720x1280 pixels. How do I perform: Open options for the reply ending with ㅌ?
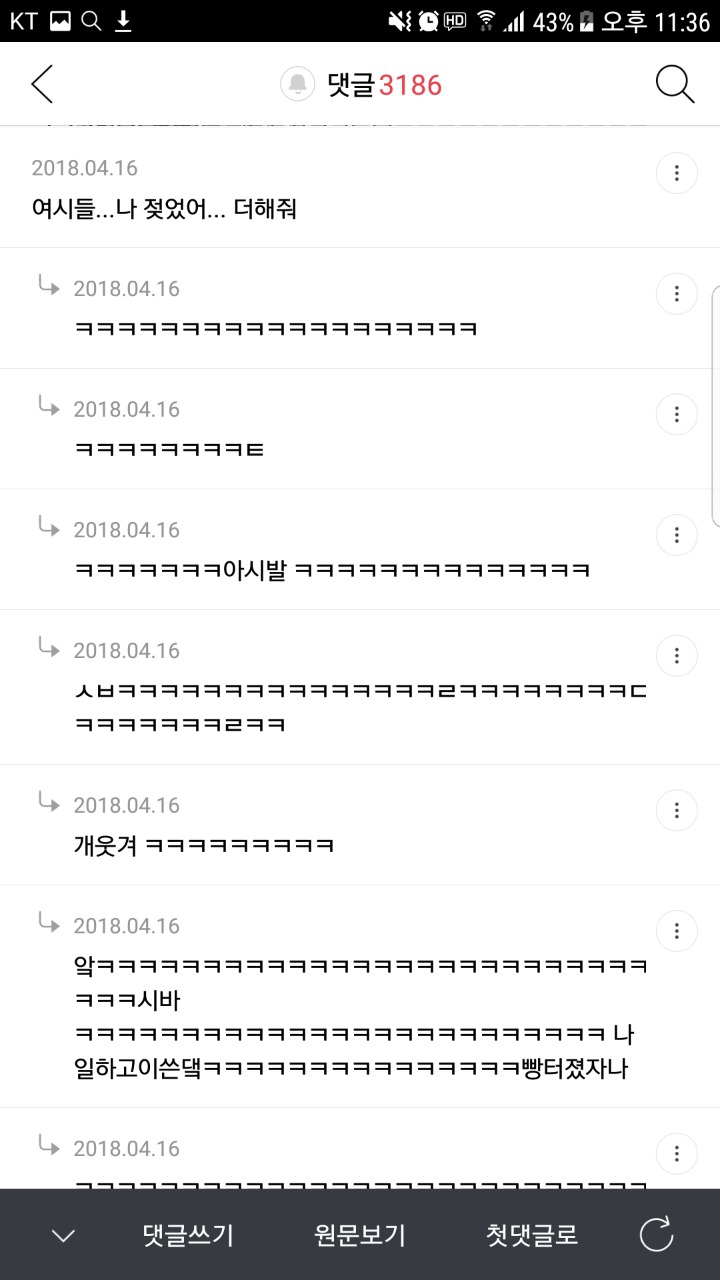tap(677, 414)
